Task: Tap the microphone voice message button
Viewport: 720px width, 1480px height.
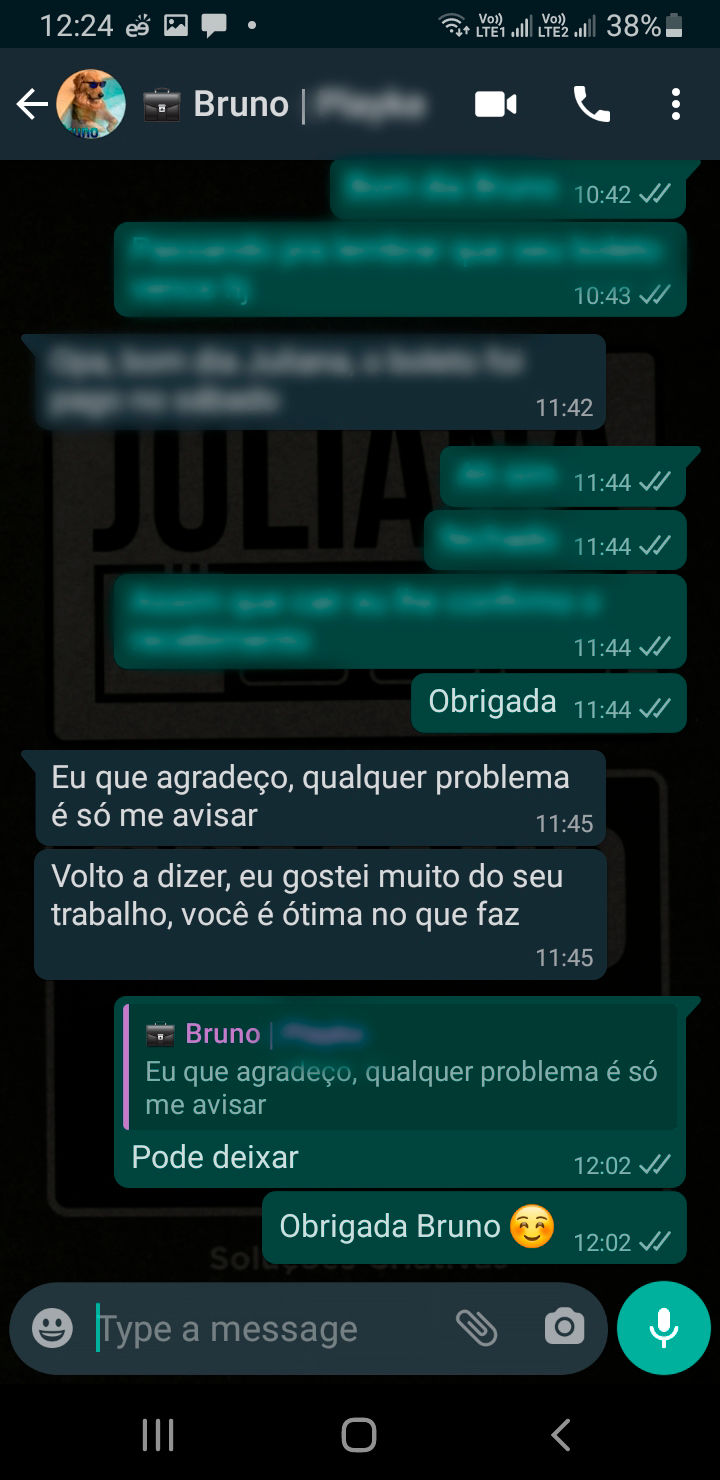Action: click(x=663, y=1328)
